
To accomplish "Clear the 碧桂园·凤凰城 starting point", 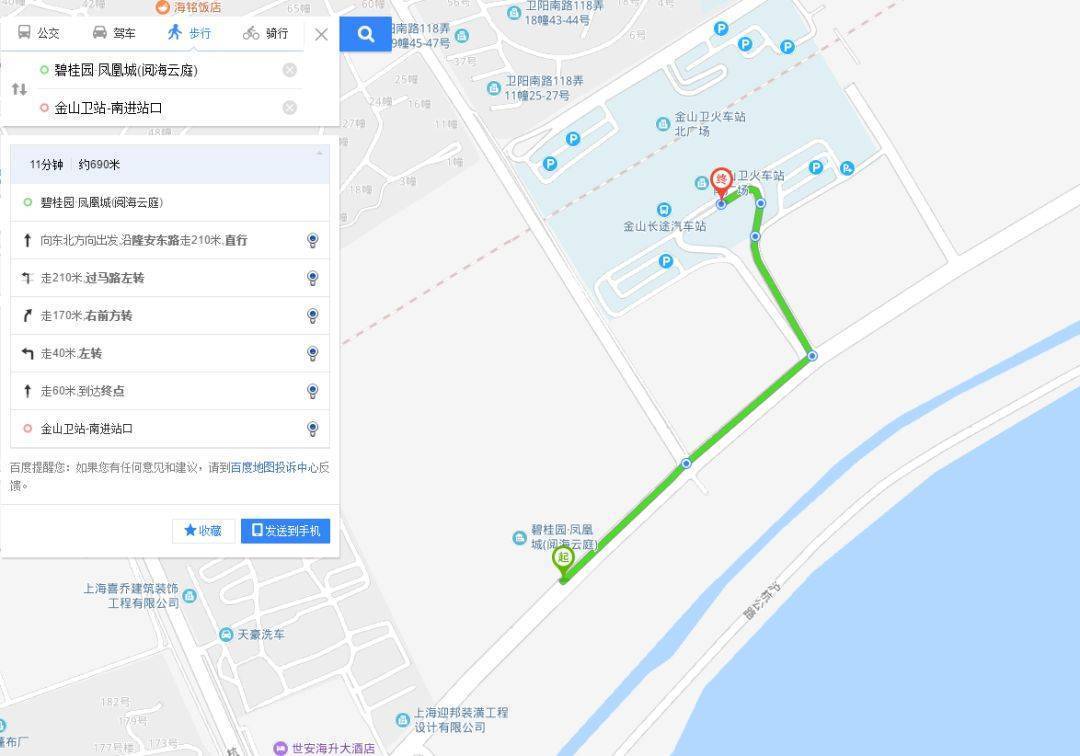I will [x=290, y=70].
